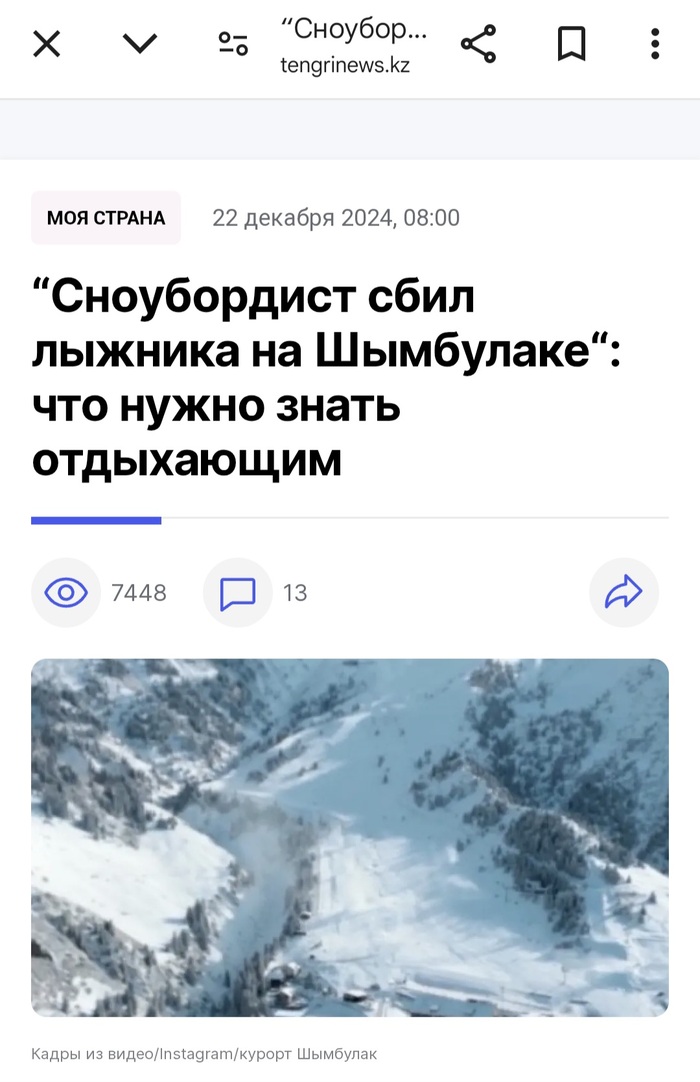
Task: Open site settings for tengrinews.kz
Action: click(x=233, y=44)
